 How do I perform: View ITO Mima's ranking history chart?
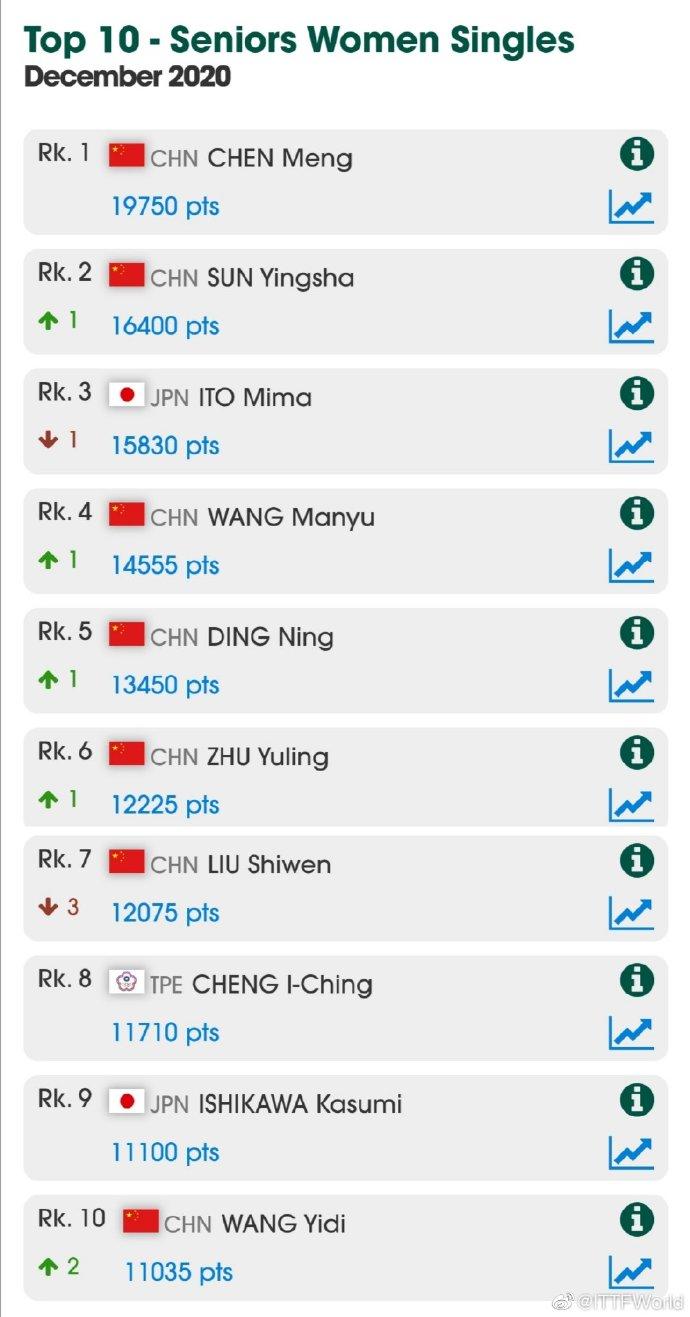click(x=631, y=446)
